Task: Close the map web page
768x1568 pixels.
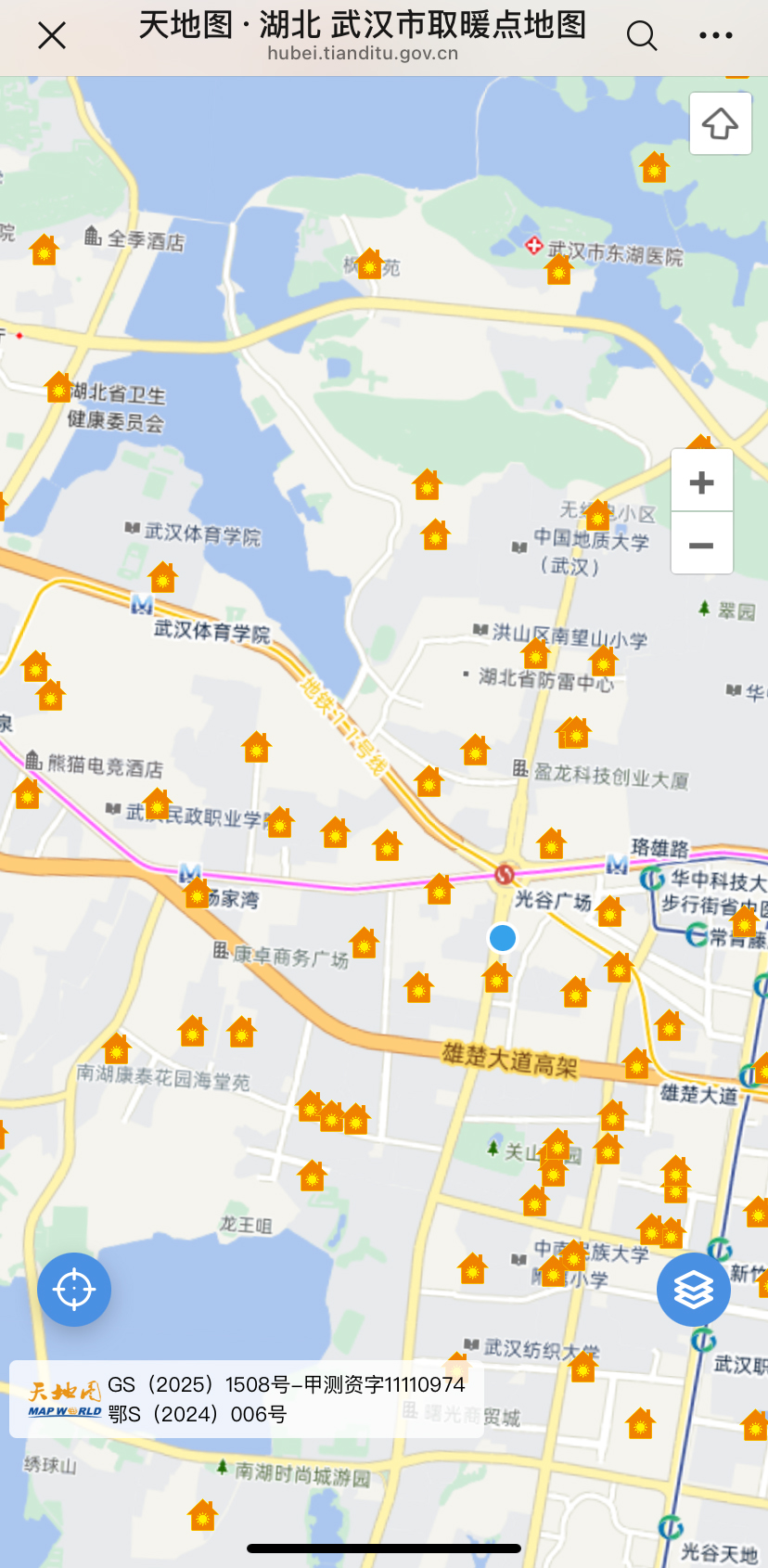Action: pos(52,36)
